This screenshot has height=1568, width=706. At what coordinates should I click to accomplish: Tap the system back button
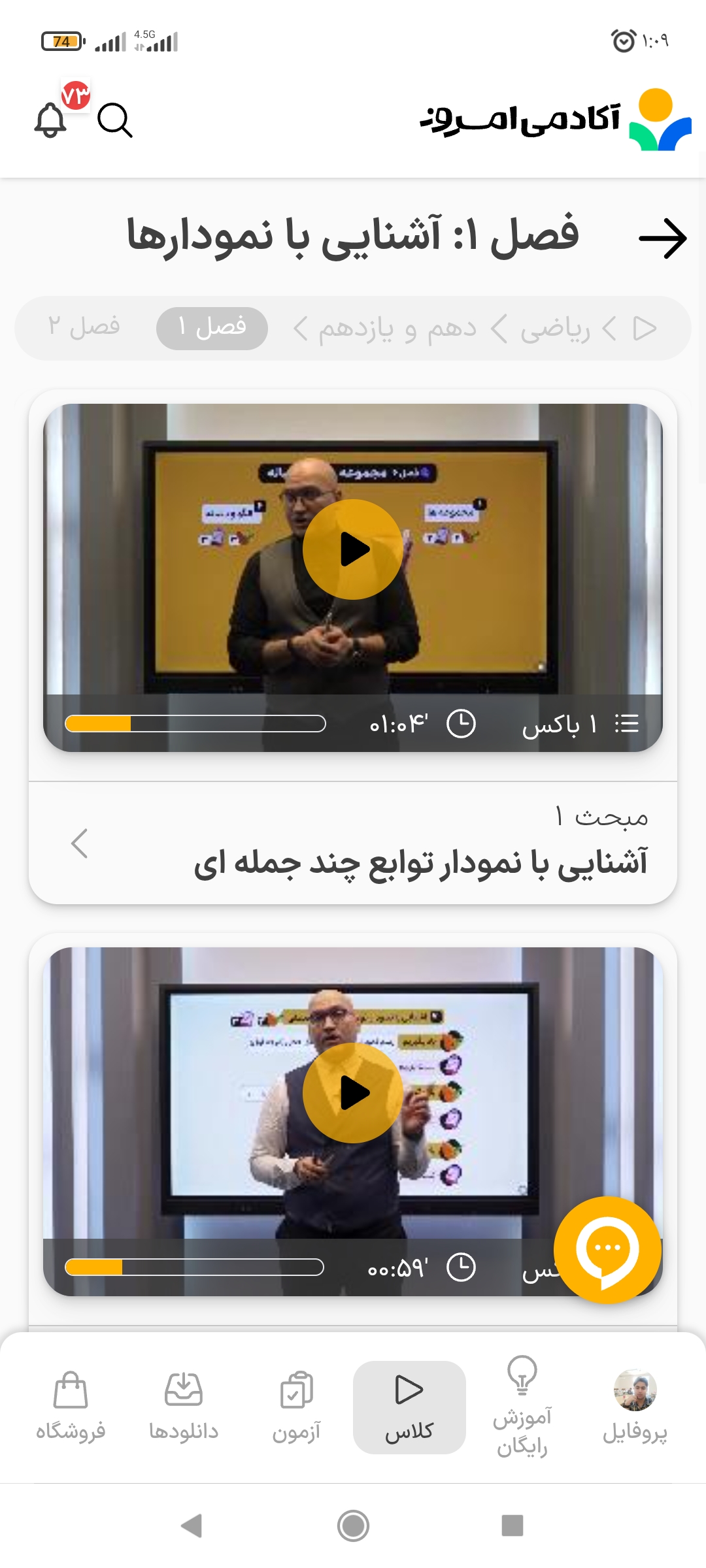pos(192,1526)
